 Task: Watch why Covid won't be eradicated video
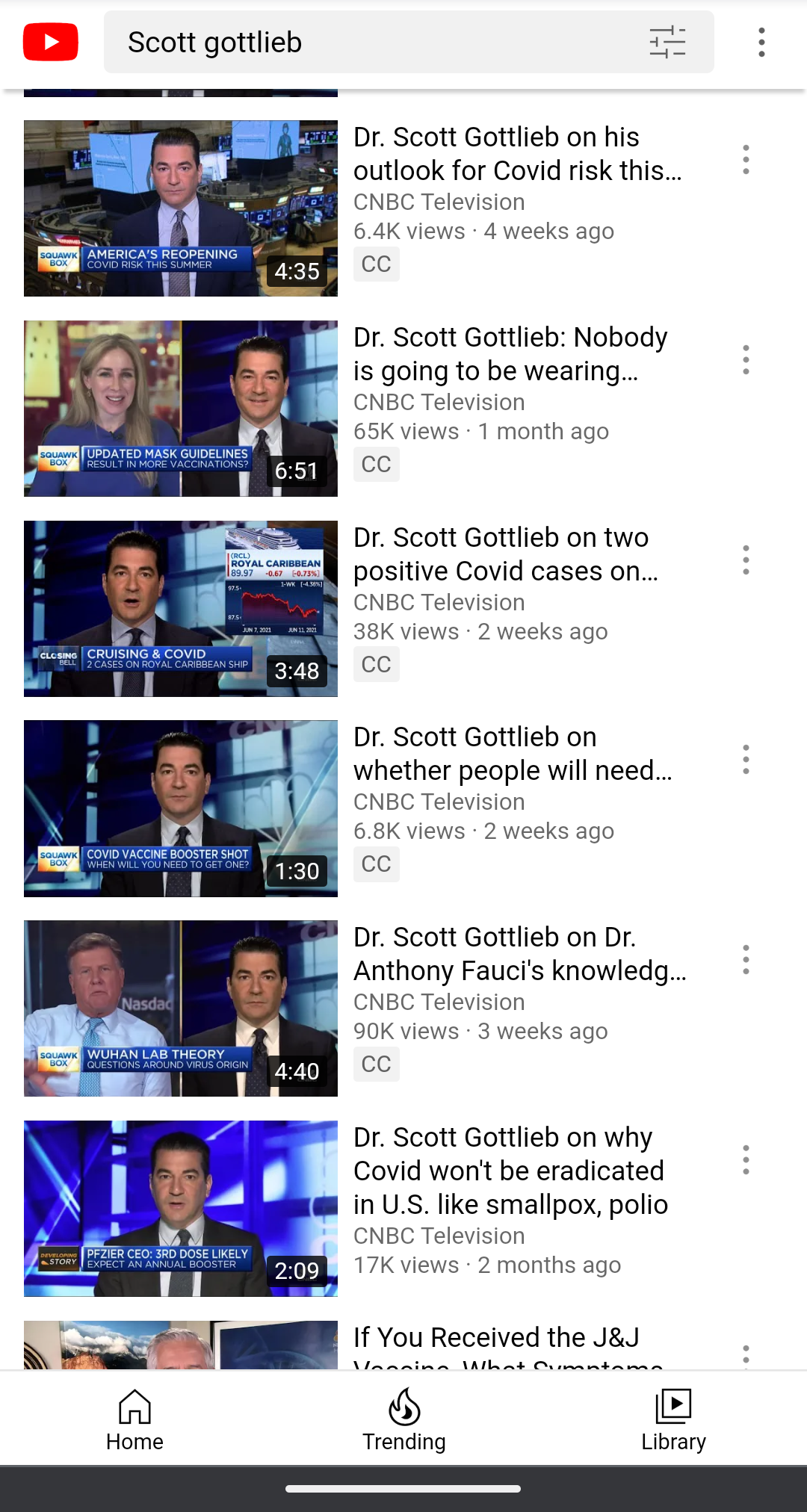pyautogui.click(x=181, y=1209)
